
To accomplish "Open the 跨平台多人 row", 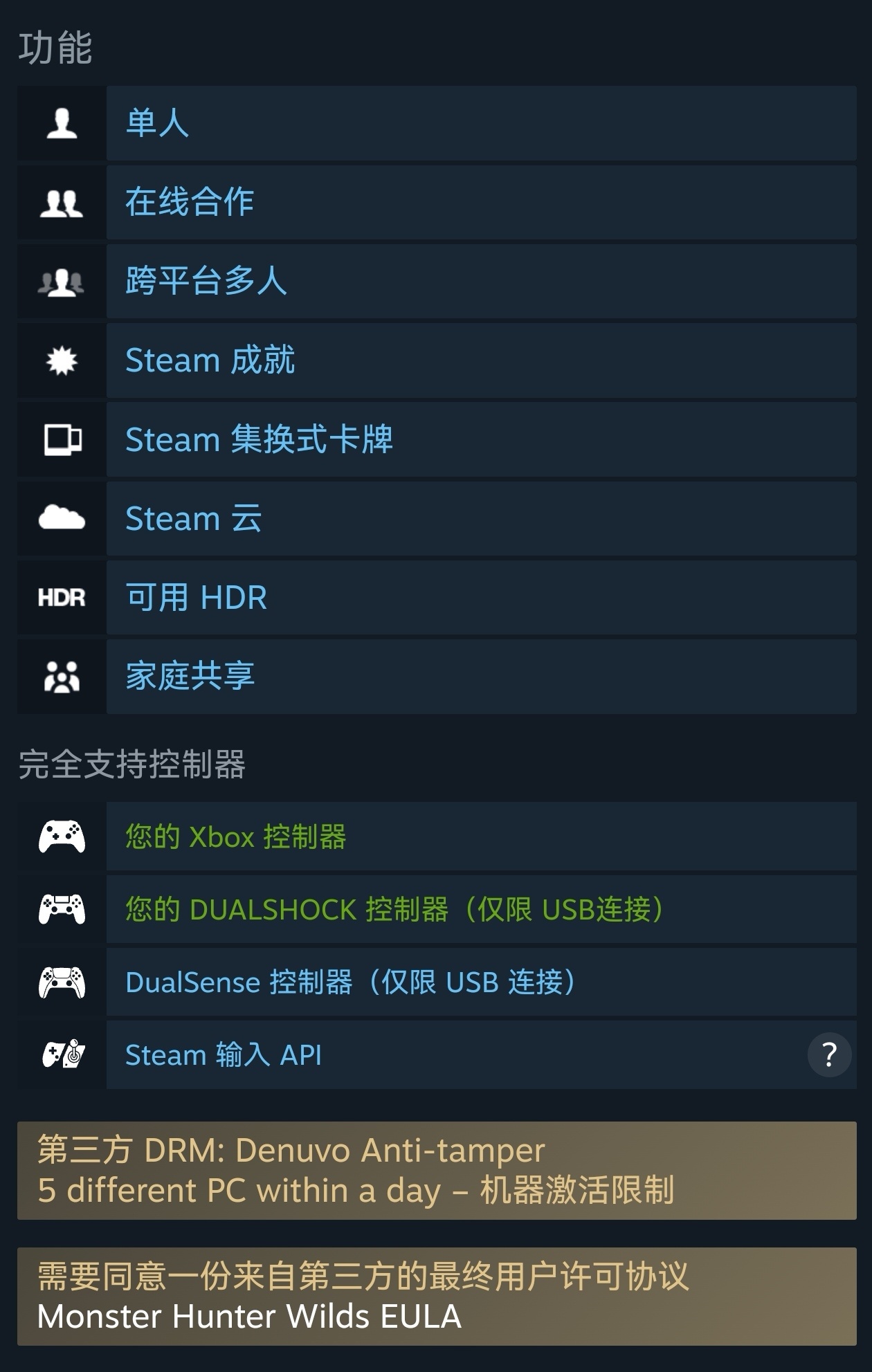I will pos(437,281).
